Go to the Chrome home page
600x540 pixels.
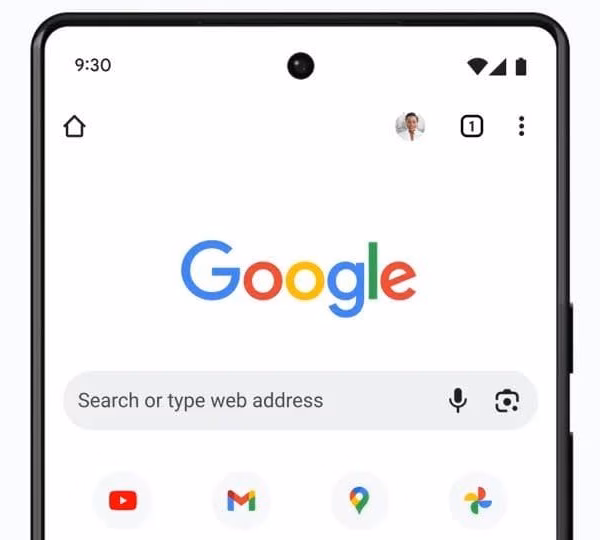click(x=74, y=127)
